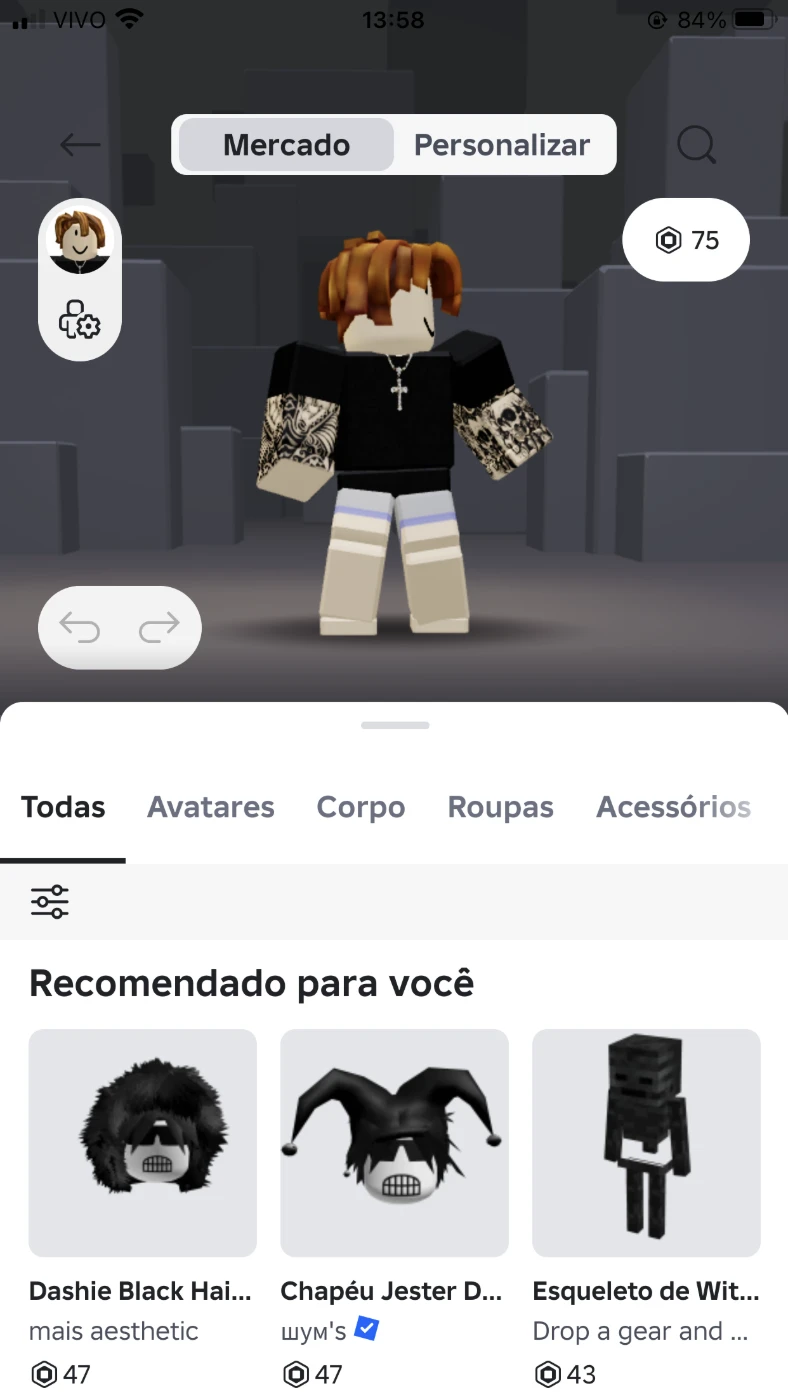The height and width of the screenshot is (1400, 788).
Task: Open the Dashie Black Hair item
Action: pyautogui.click(x=143, y=1143)
